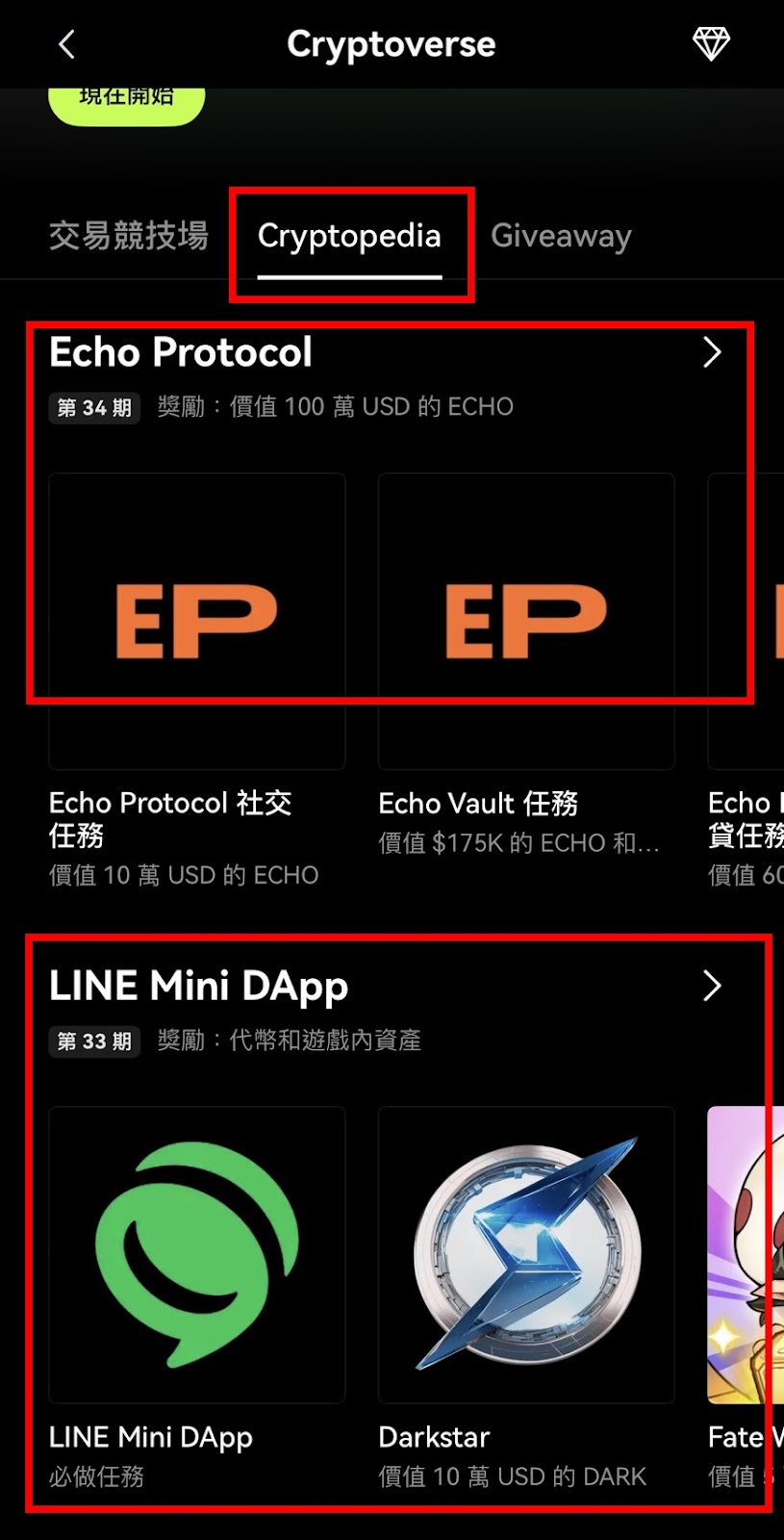
Task: Expand the LINE Mini DApp section via chevron
Action: tap(713, 986)
